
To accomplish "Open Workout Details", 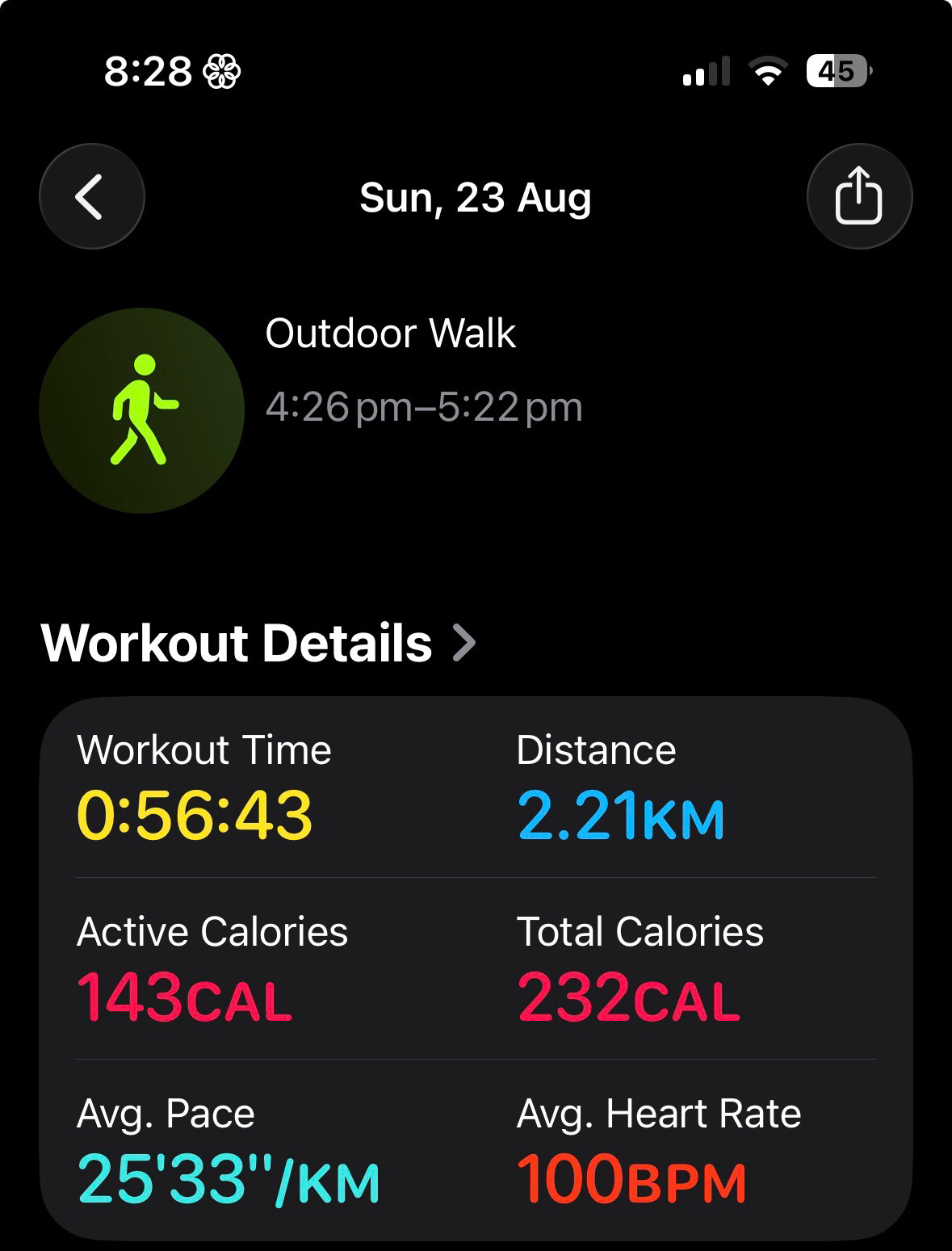I will [x=258, y=643].
